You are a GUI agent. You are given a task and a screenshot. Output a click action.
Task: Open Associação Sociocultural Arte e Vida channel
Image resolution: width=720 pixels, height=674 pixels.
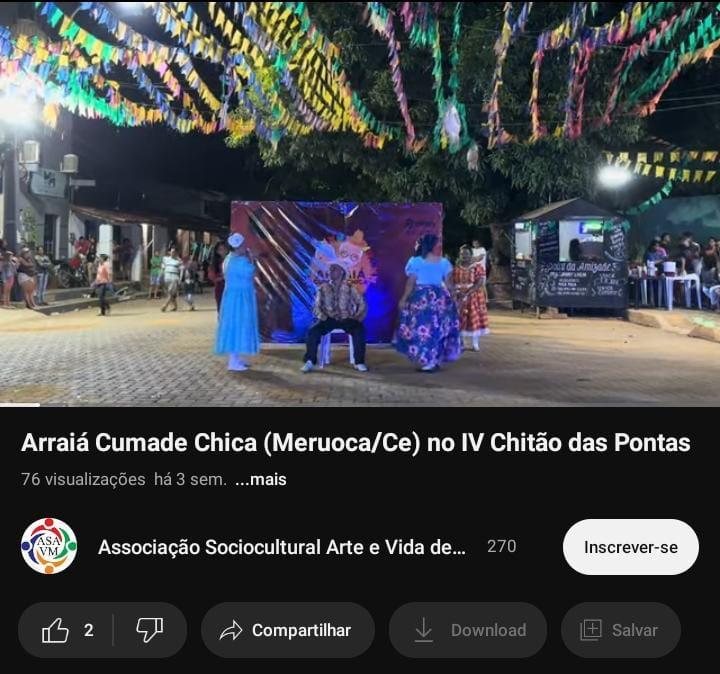(x=281, y=547)
